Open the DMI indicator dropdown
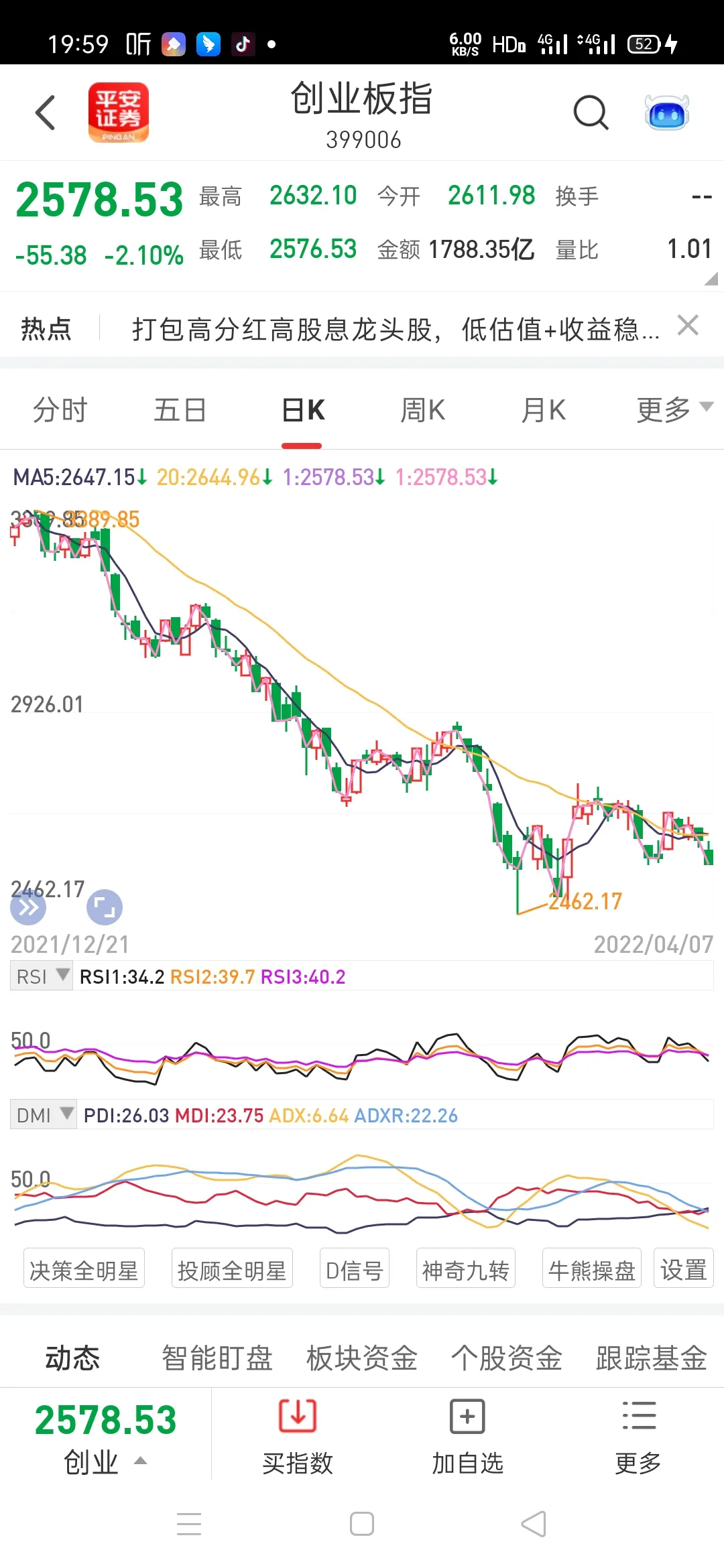Viewport: 724px width, 1568px height. point(44,1115)
